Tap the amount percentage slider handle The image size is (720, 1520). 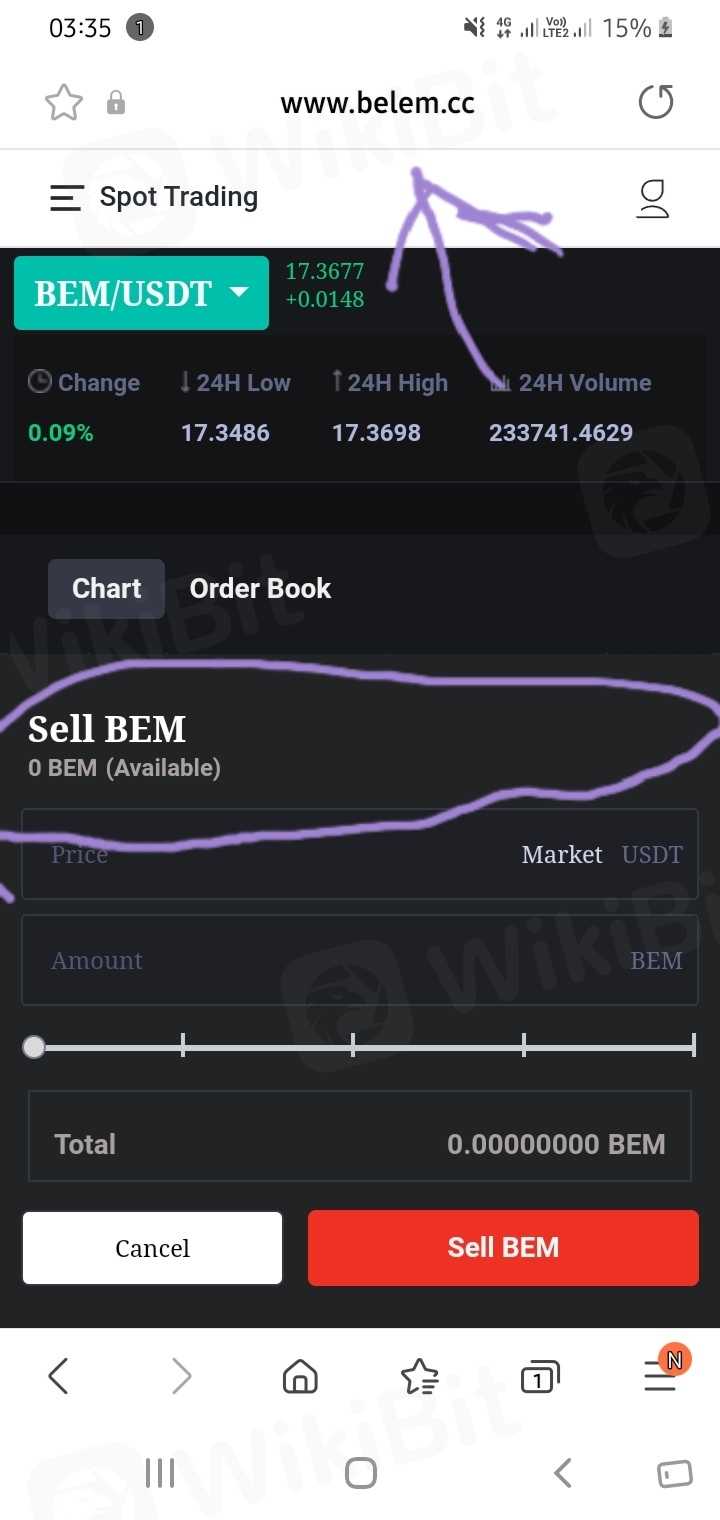pos(34,1047)
